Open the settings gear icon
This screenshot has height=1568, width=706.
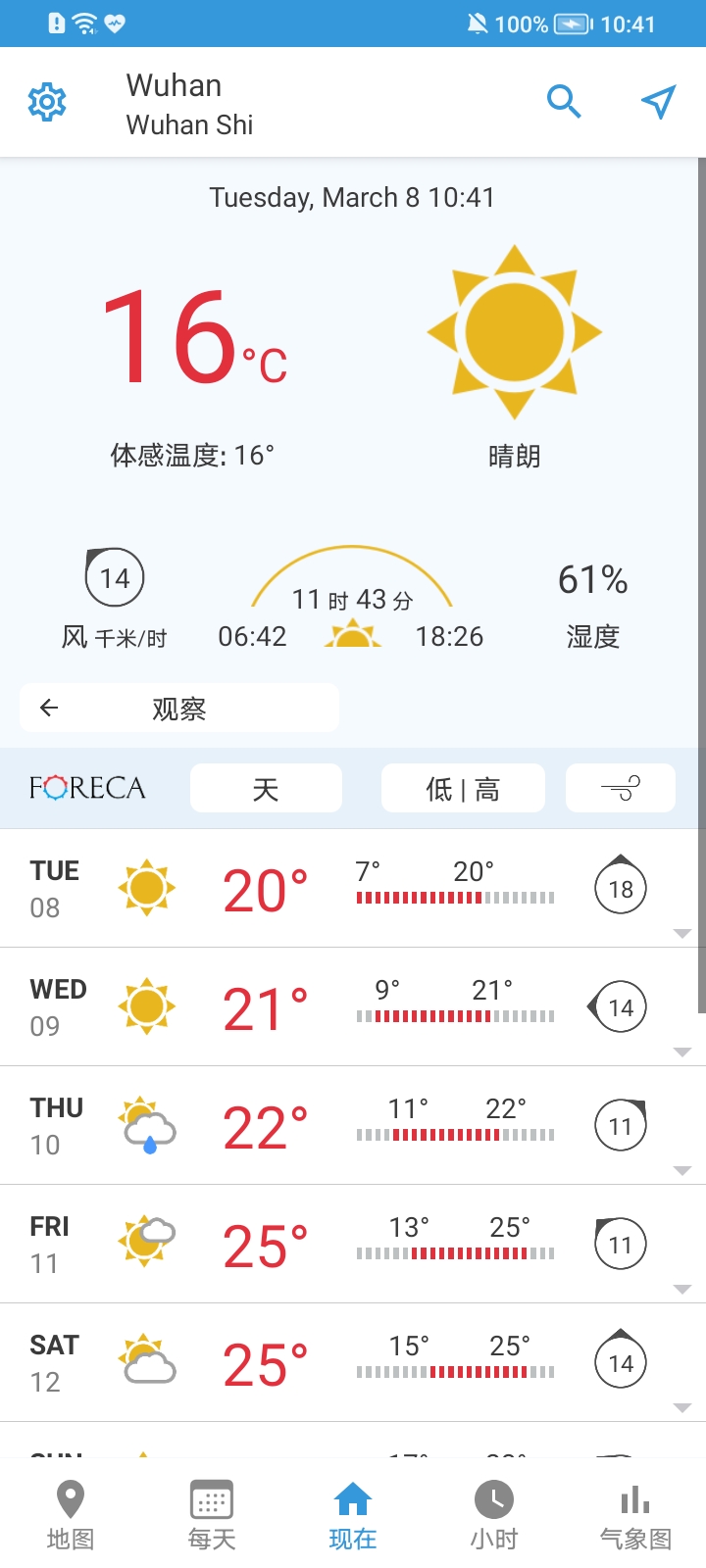pyautogui.click(x=46, y=101)
